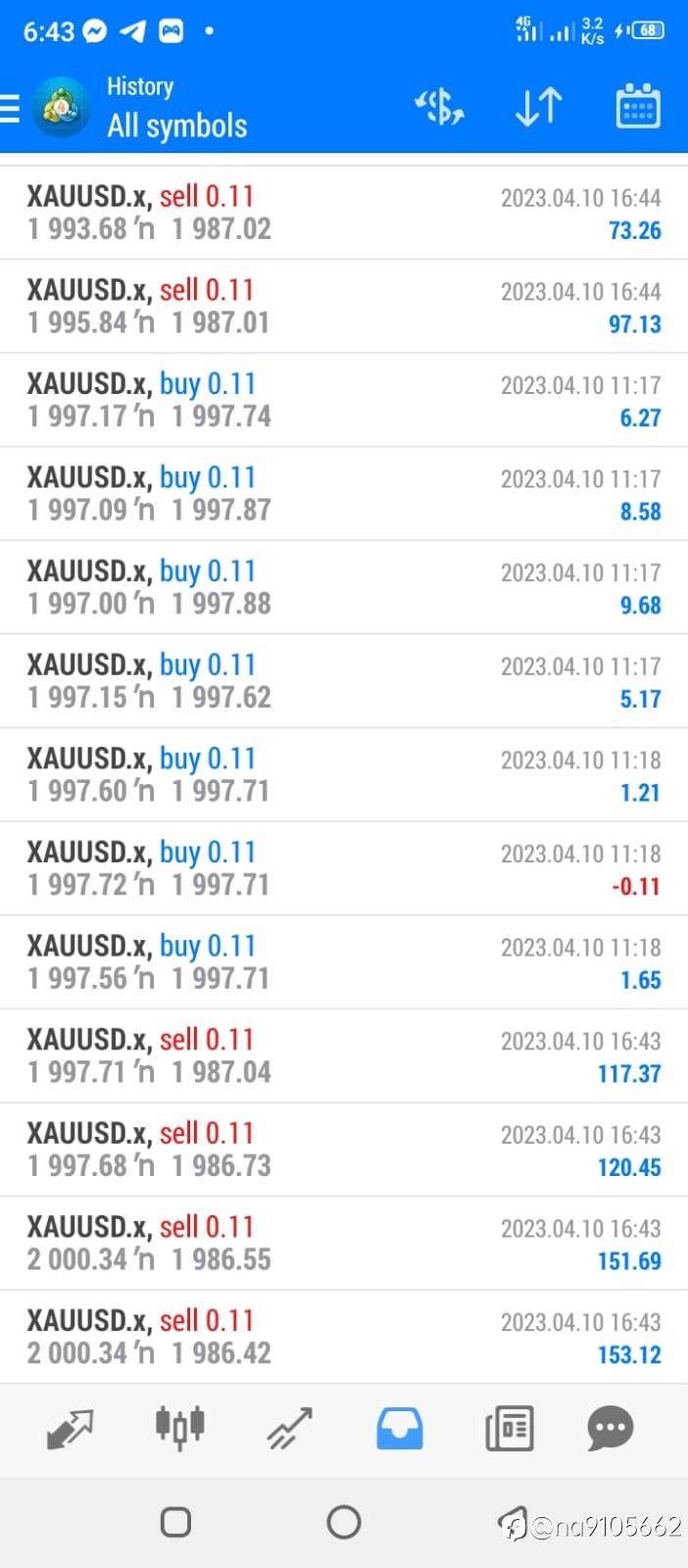
Task: Open sell trade with profit 97.13
Action: 344,307
